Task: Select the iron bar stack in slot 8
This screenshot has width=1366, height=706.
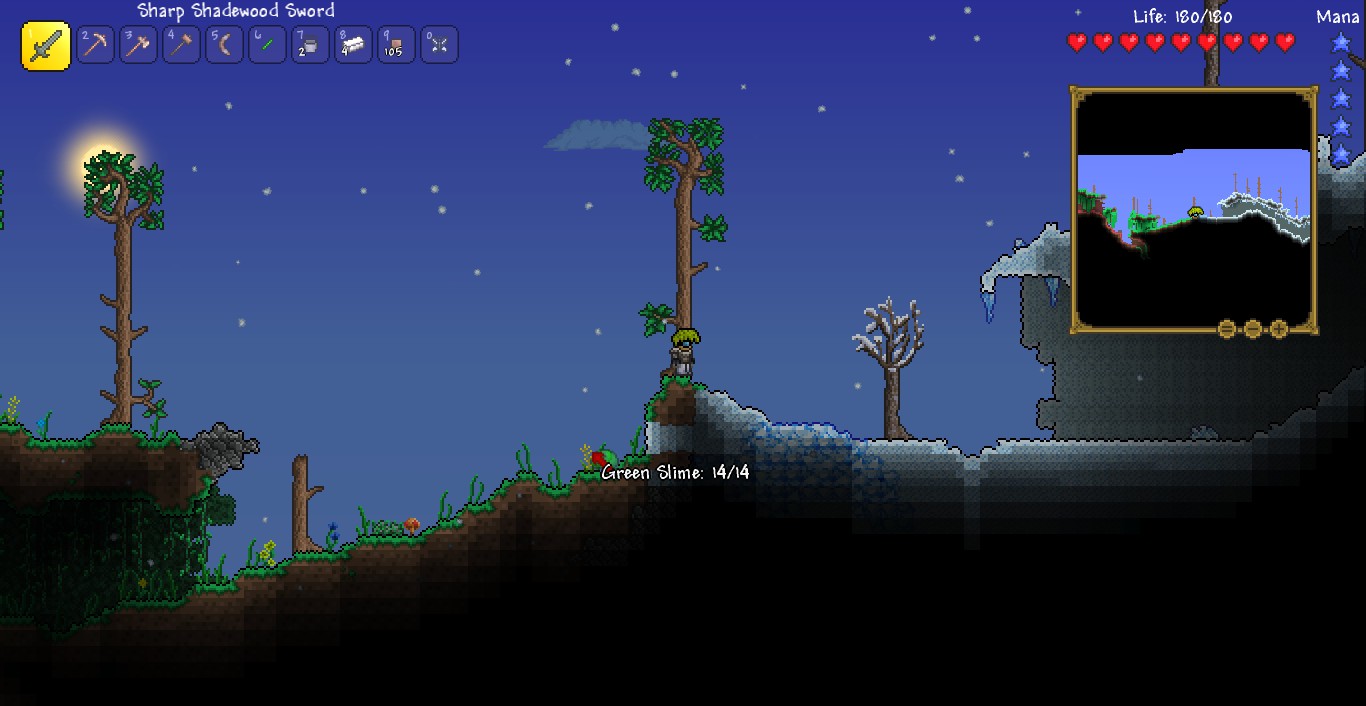Action: click(x=354, y=45)
